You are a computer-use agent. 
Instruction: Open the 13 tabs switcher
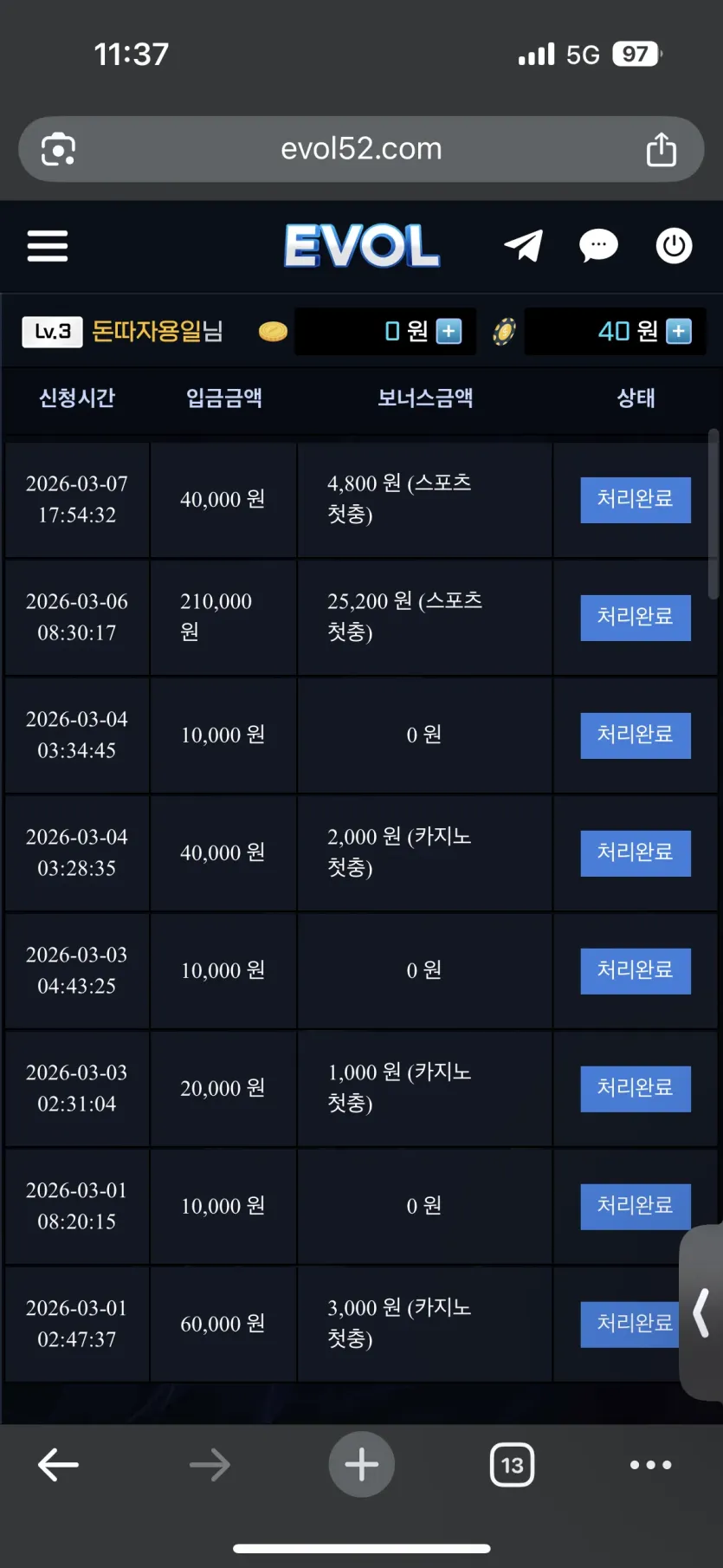tap(513, 1465)
